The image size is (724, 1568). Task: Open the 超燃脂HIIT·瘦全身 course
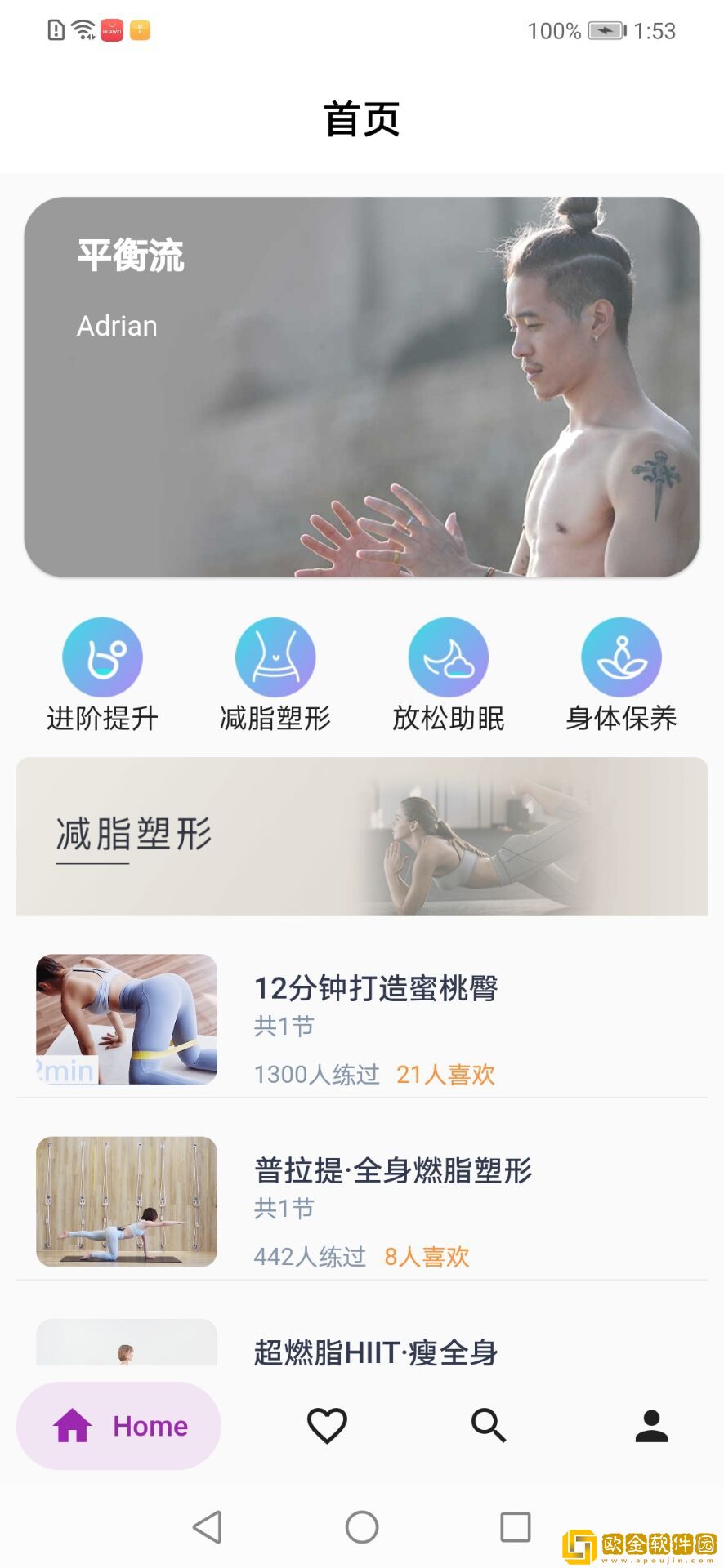pyautogui.click(x=376, y=1352)
